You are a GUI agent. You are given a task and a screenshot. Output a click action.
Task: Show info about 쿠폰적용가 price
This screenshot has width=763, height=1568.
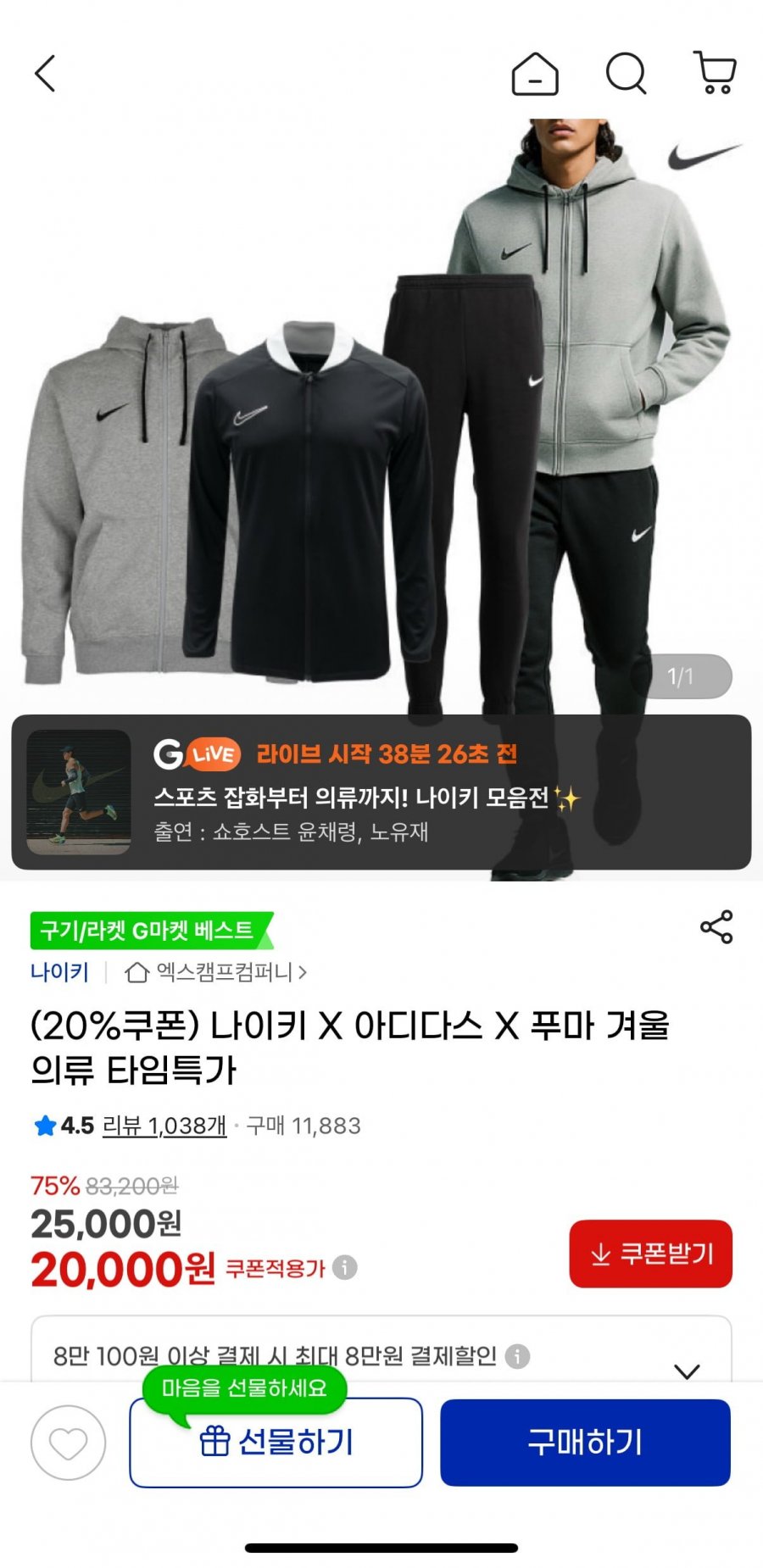[x=345, y=1268]
